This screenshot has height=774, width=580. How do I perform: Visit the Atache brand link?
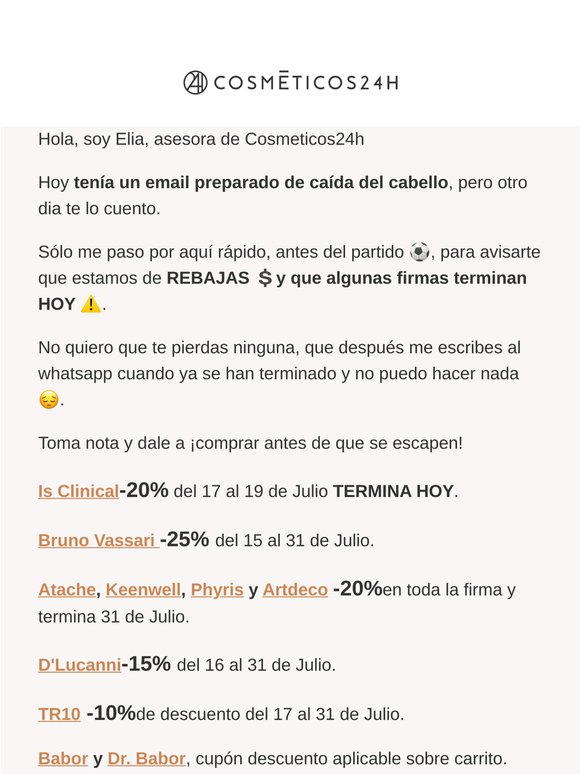coord(67,589)
